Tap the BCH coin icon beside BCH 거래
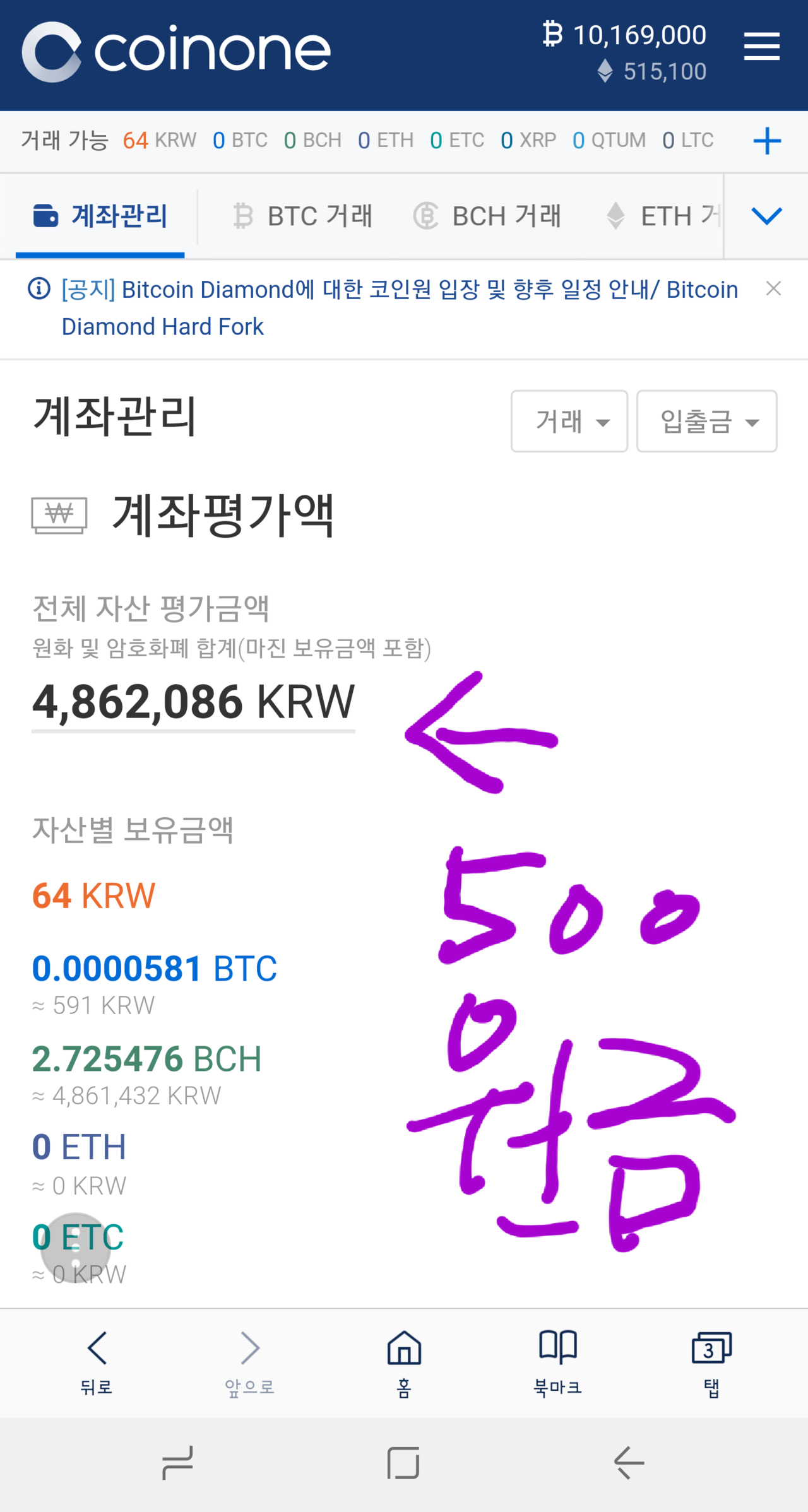The width and height of the screenshot is (808, 1512). pos(427,215)
